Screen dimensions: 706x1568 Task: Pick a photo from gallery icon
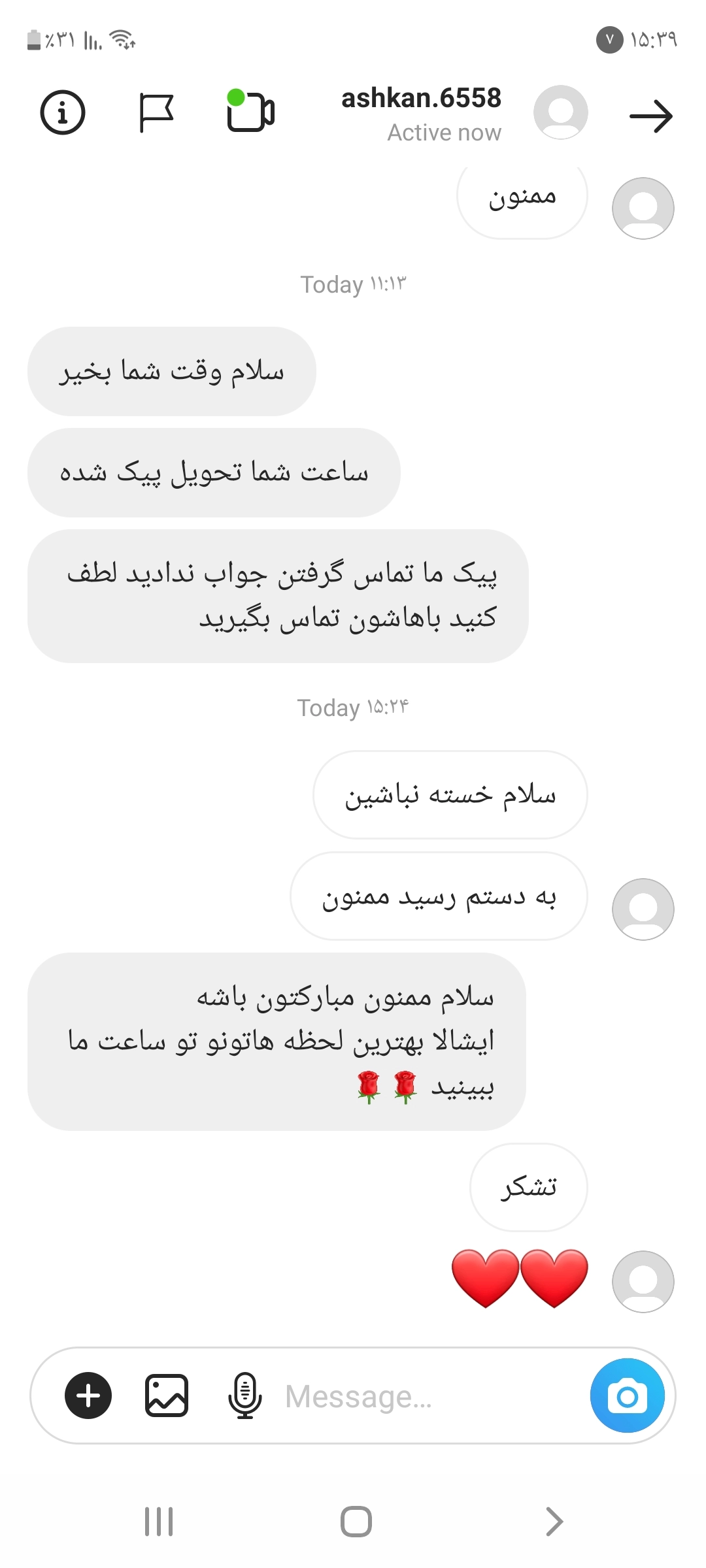[x=167, y=1396]
